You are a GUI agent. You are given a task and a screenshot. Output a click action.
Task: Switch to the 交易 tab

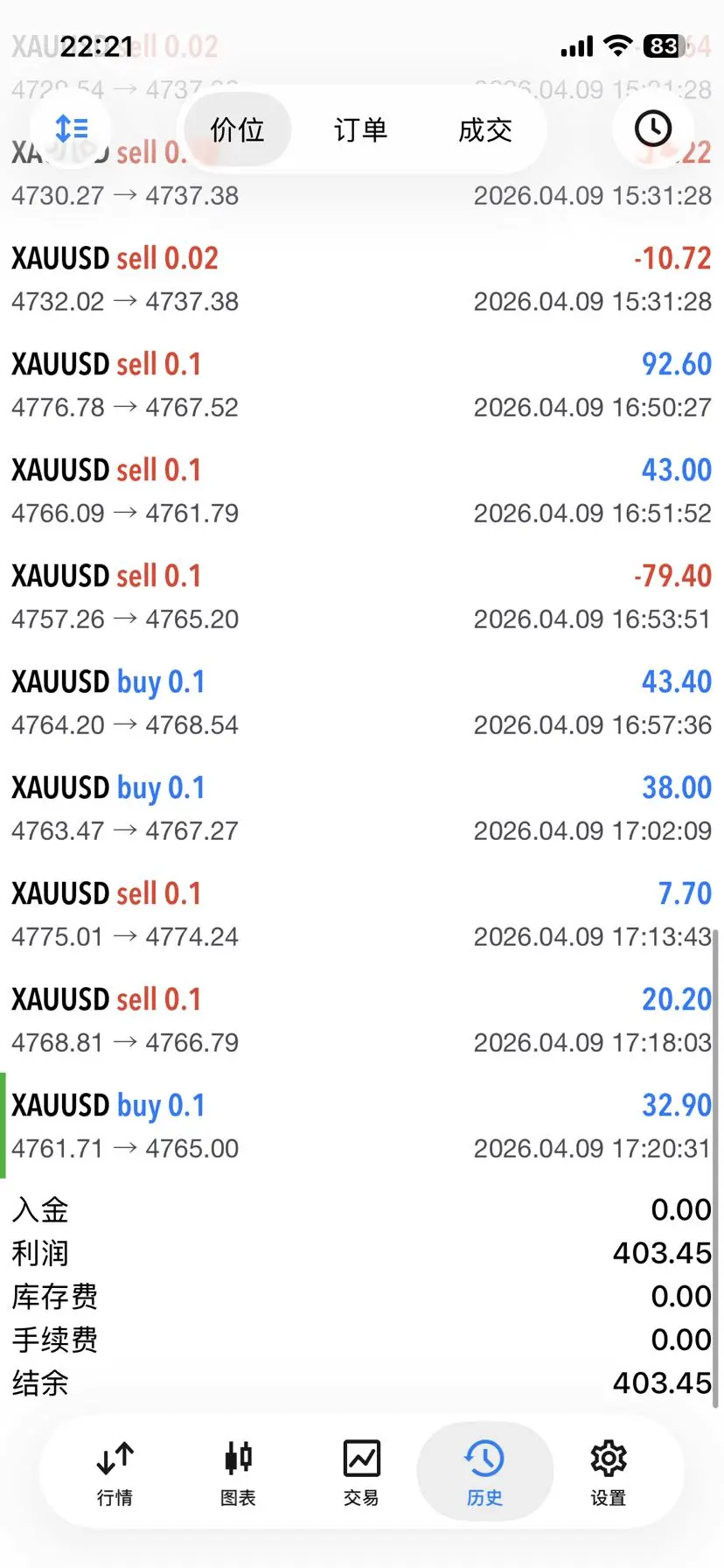coord(361,1473)
